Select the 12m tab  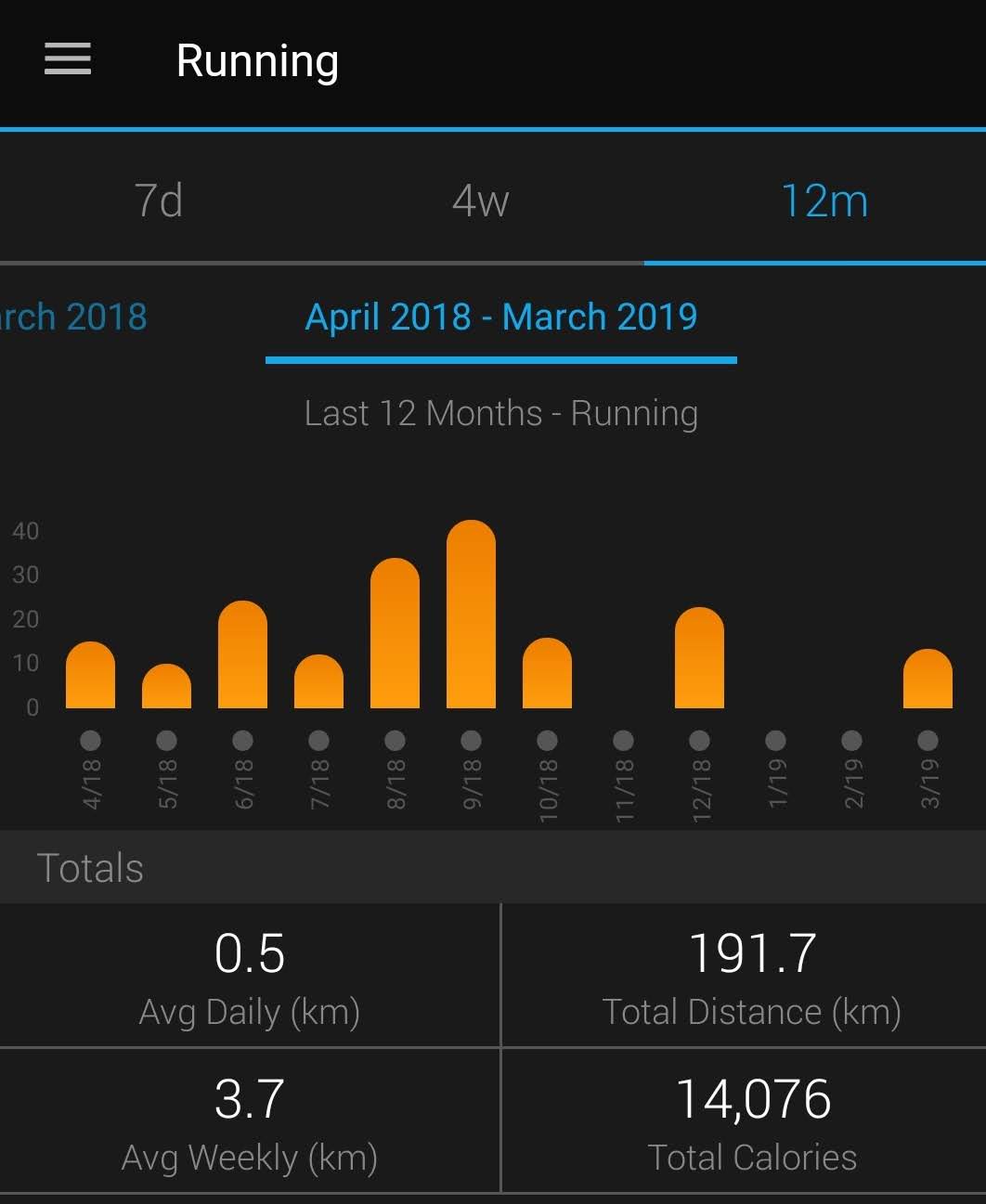pyautogui.click(x=824, y=200)
